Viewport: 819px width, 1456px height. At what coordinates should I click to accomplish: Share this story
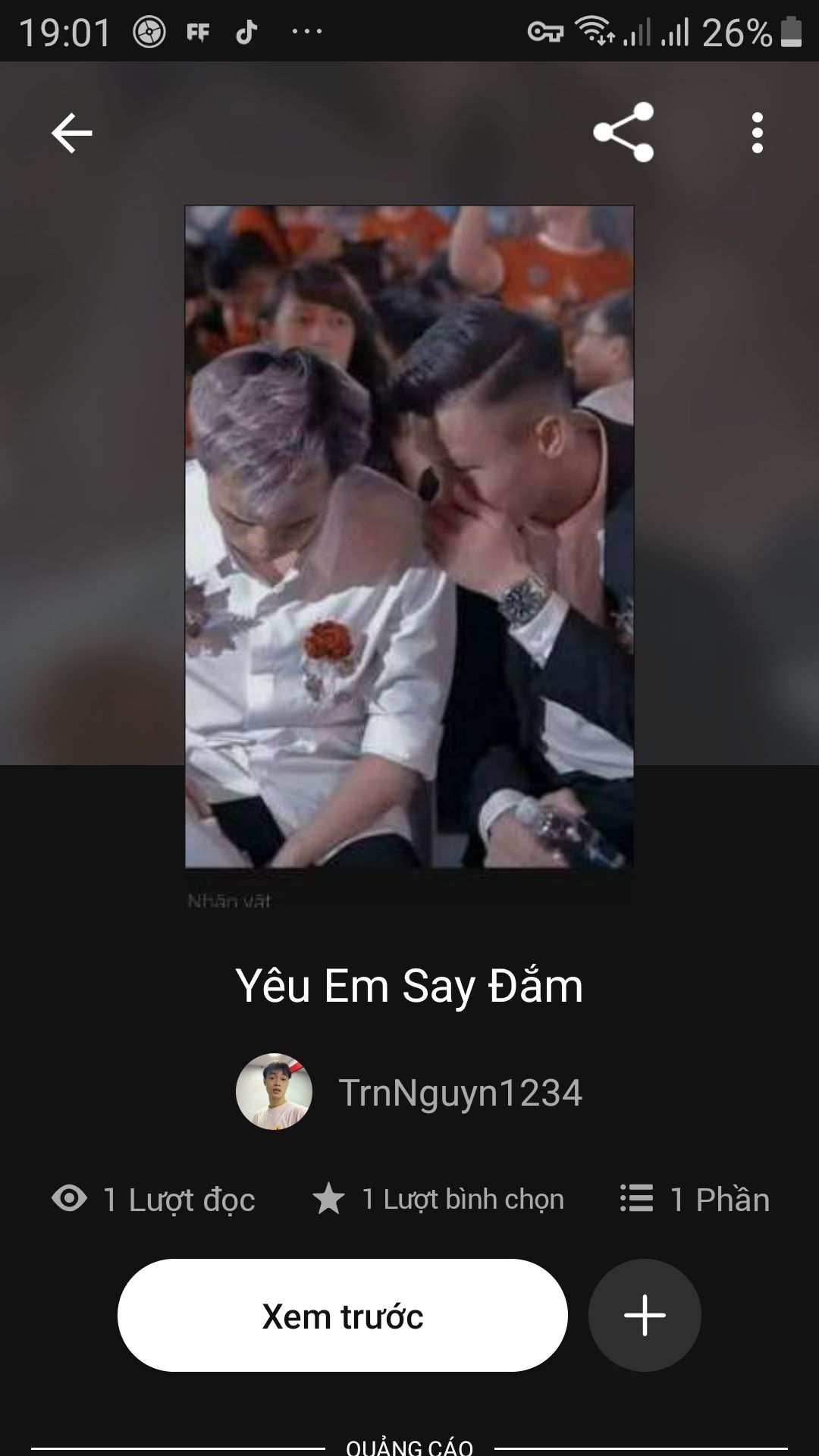pyautogui.click(x=623, y=133)
